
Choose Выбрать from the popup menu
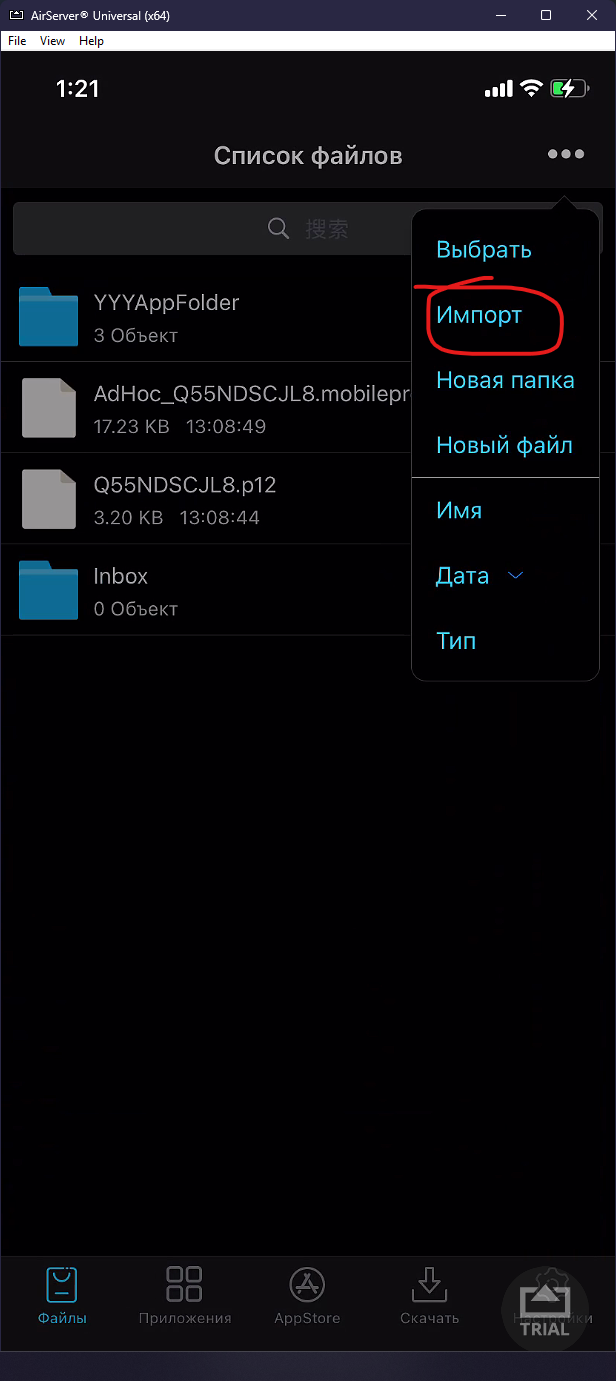coord(483,250)
